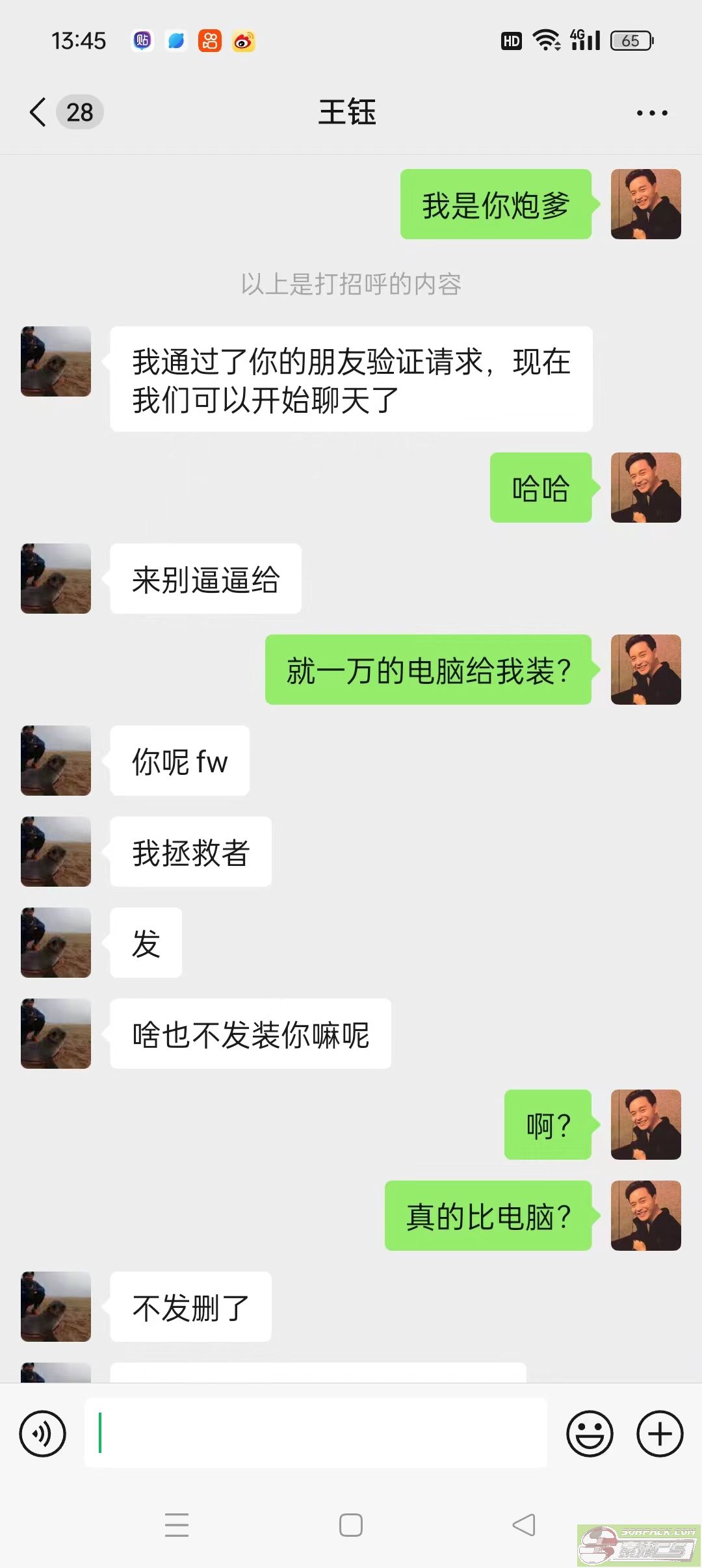Tap the system back navigation button
The height and width of the screenshot is (1568, 702).
pos(524,1524)
